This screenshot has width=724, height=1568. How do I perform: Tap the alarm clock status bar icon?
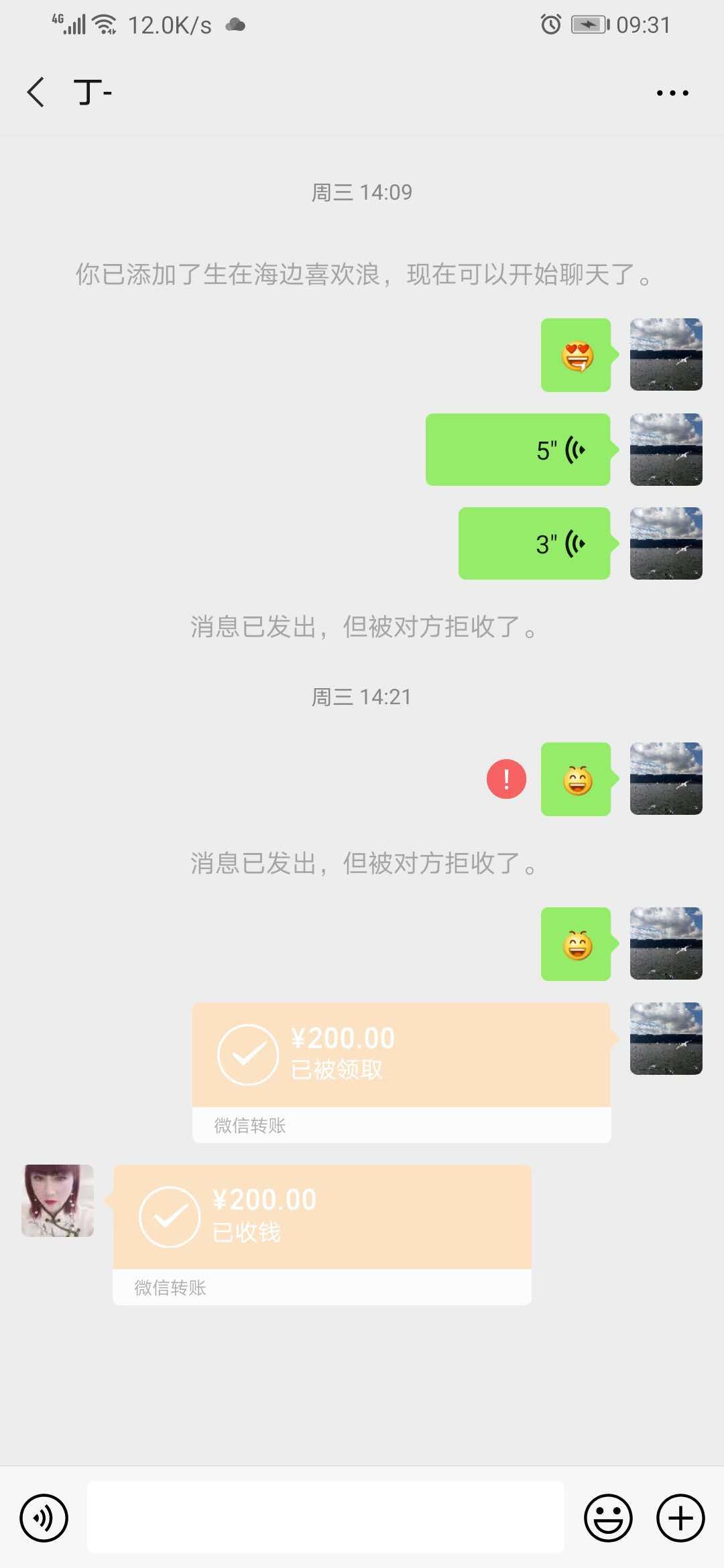pos(550,24)
